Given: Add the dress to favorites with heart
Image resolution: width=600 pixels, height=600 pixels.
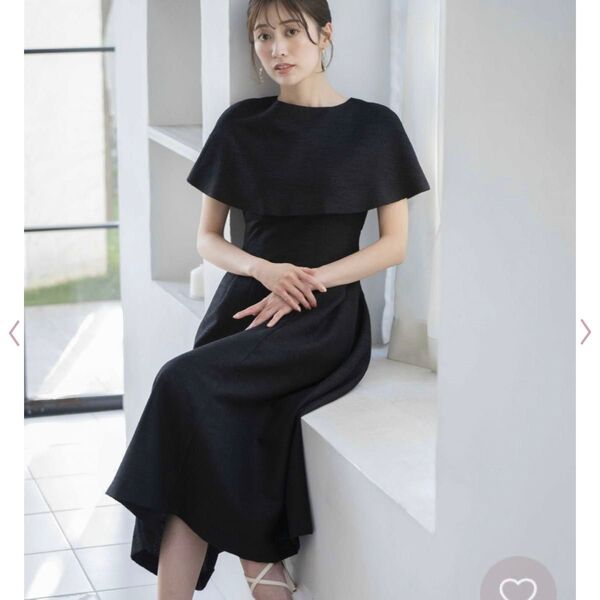Looking at the screenshot, I should point(518,587).
